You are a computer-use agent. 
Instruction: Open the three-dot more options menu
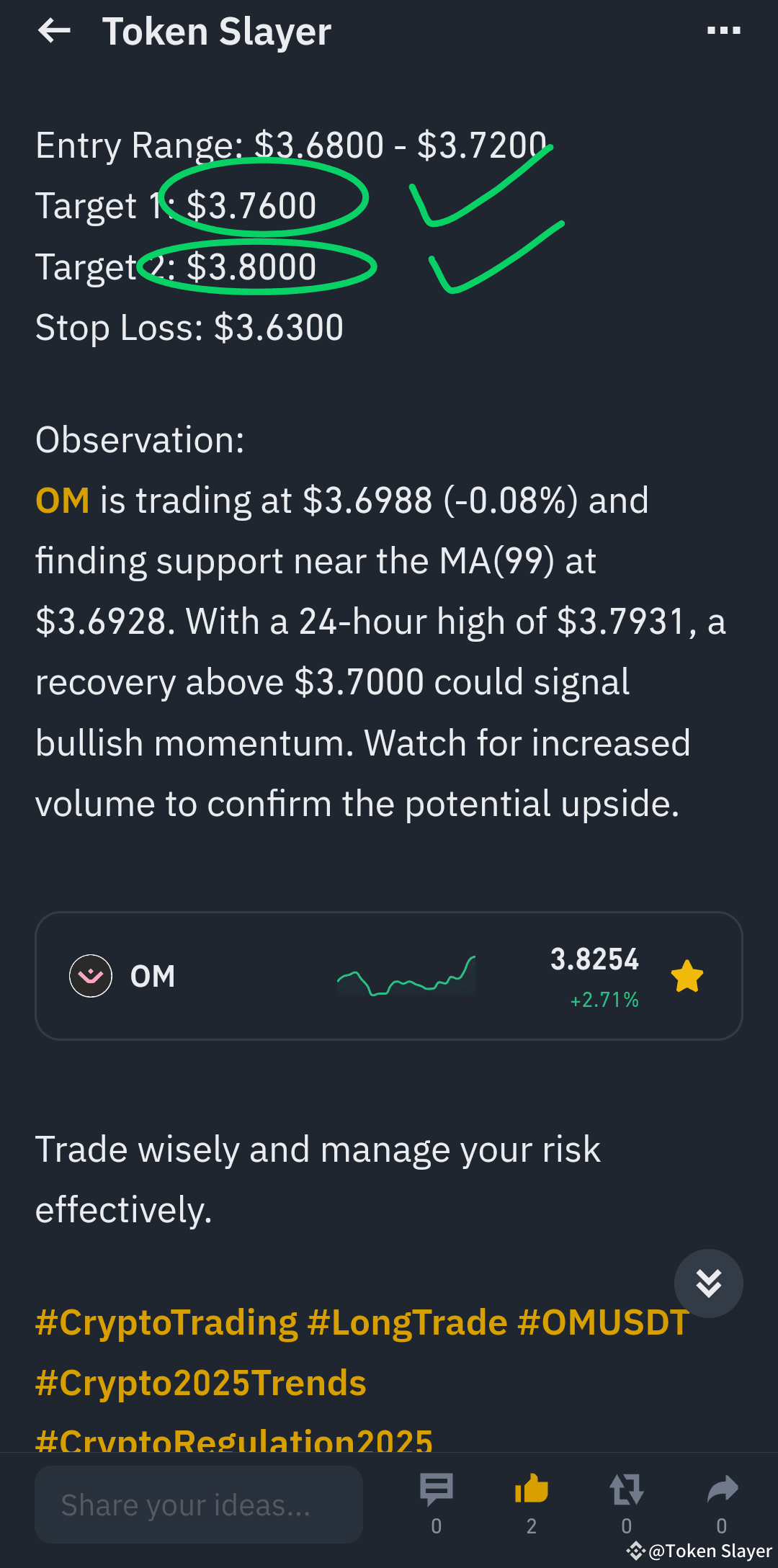pos(723,30)
